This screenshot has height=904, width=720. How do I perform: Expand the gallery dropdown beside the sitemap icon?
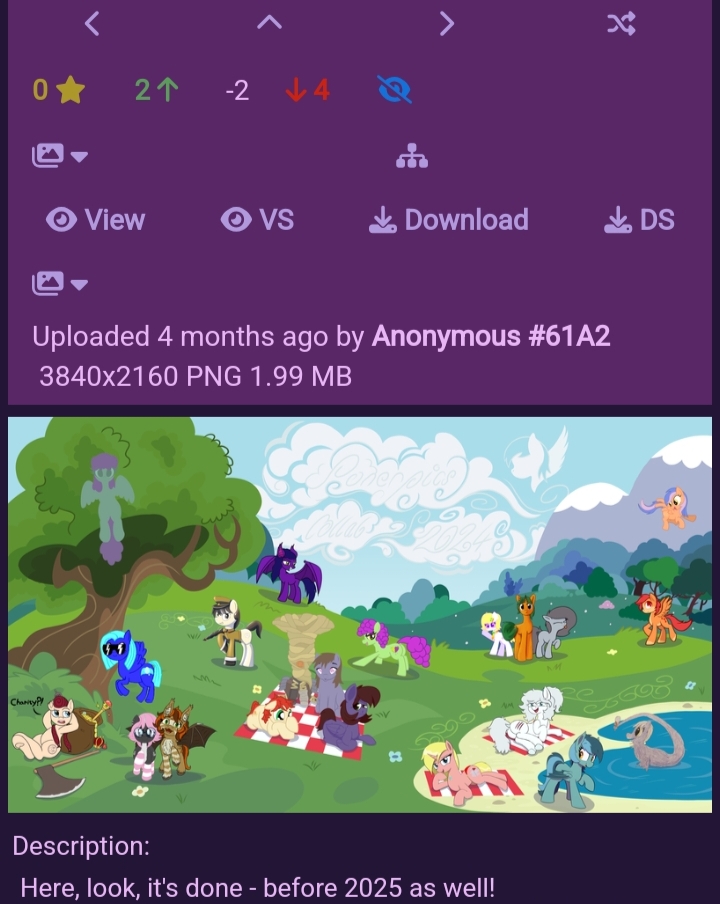(x=60, y=156)
